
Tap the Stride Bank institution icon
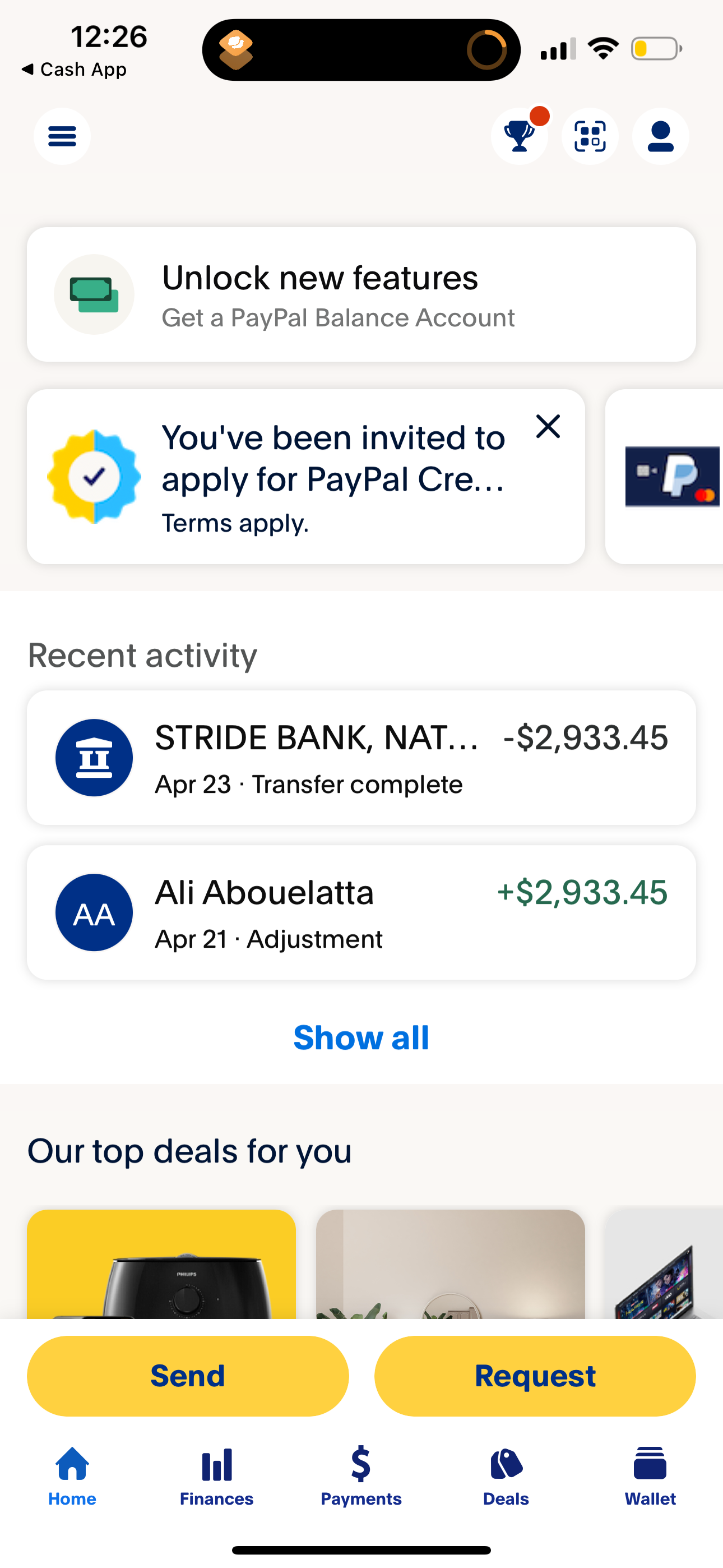click(x=94, y=757)
